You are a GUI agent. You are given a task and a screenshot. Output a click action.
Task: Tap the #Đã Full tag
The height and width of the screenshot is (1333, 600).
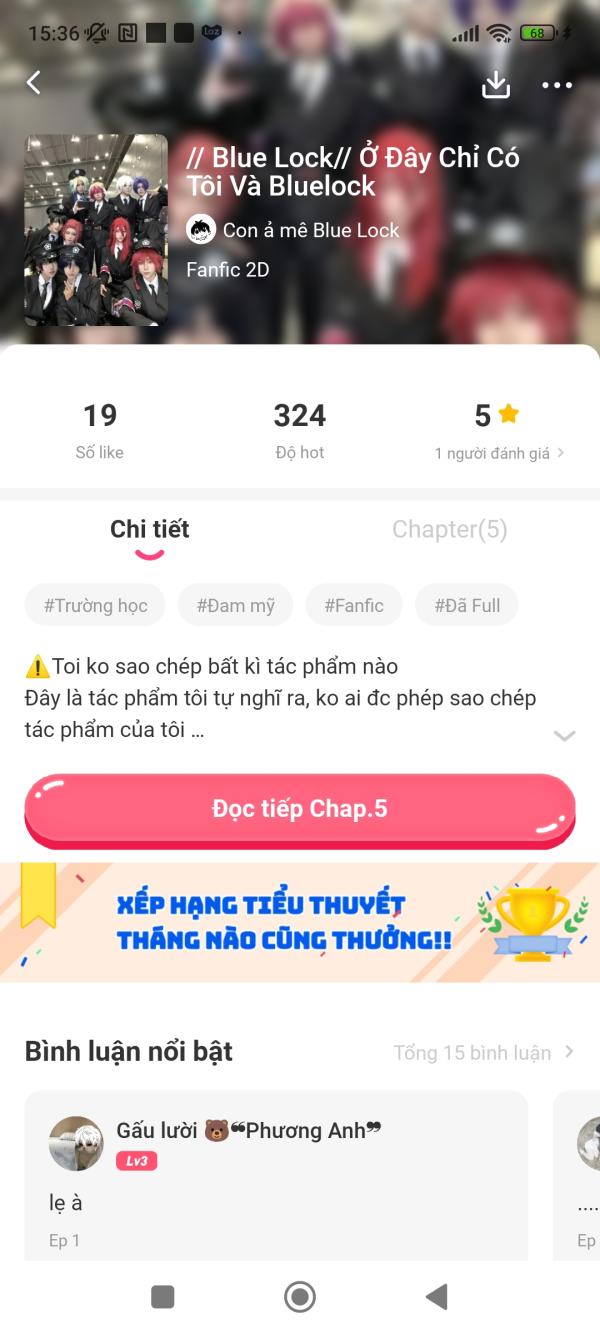point(467,605)
